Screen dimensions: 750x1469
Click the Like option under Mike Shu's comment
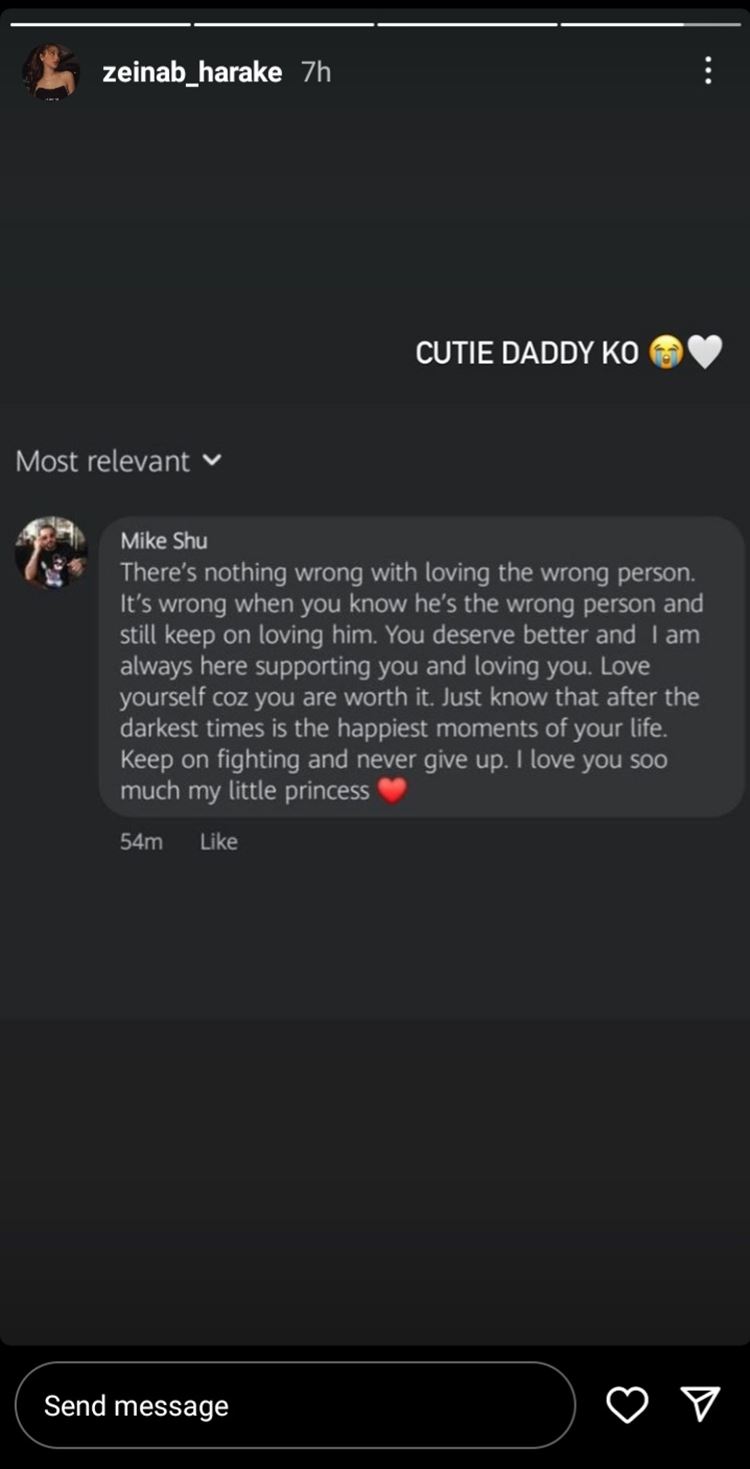point(218,841)
